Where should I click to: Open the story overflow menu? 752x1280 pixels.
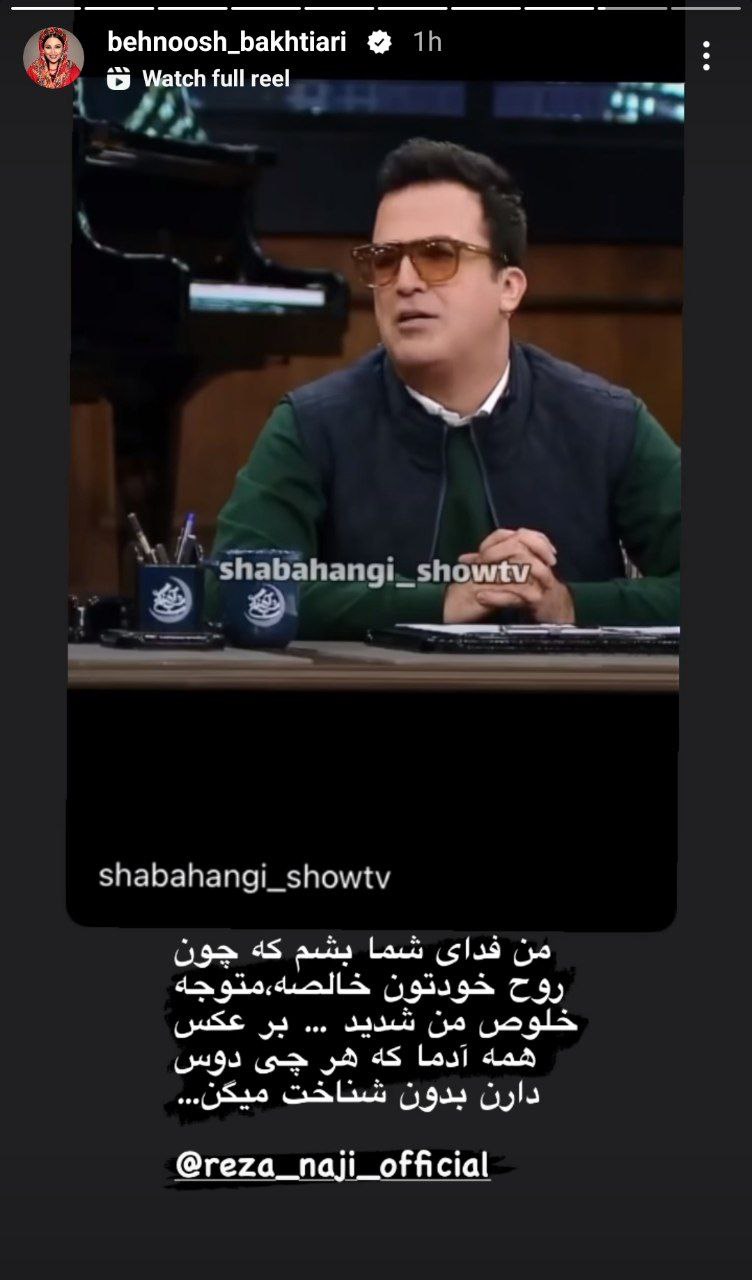point(706,56)
